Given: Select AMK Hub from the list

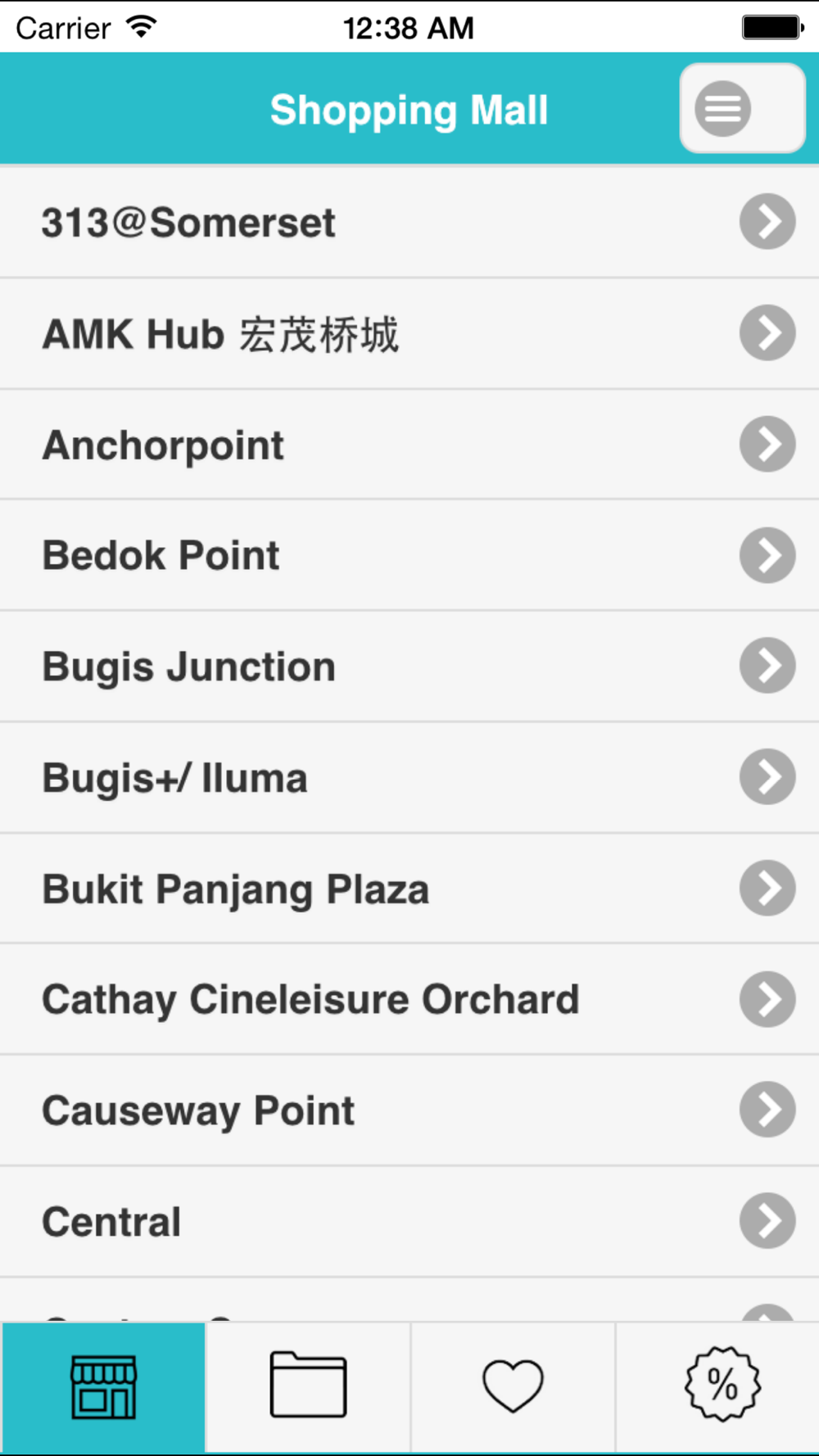Looking at the screenshot, I should click(x=409, y=334).
